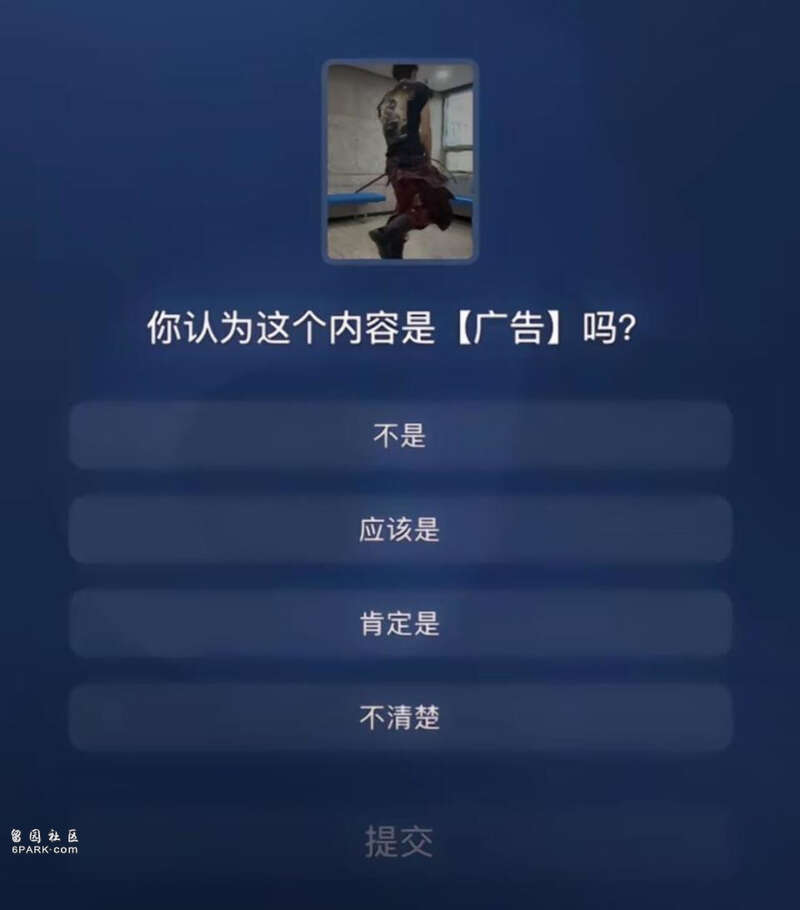Screen dimensions: 800x910
Task: Pick the 肯定是 option
Action: pyautogui.click(x=400, y=624)
